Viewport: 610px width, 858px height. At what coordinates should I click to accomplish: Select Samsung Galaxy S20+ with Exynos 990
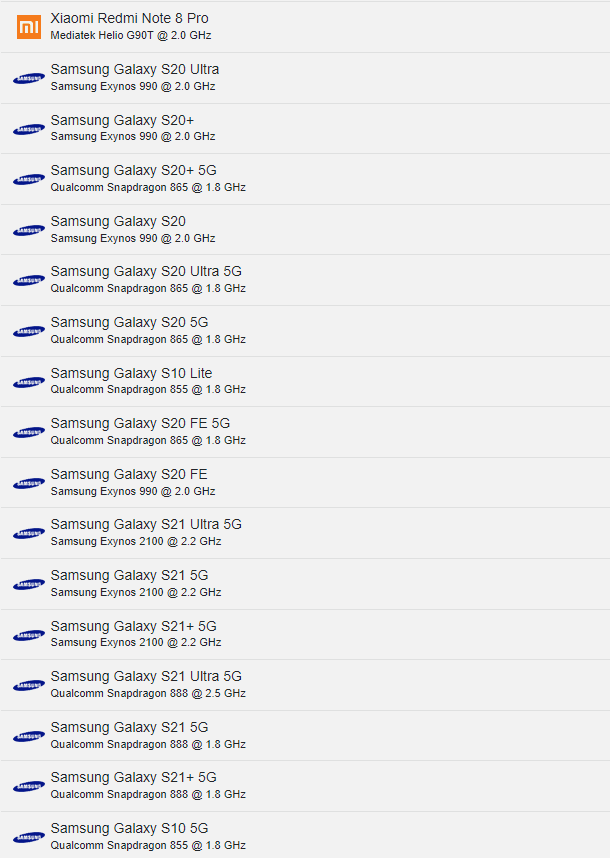[x=305, y=129]
